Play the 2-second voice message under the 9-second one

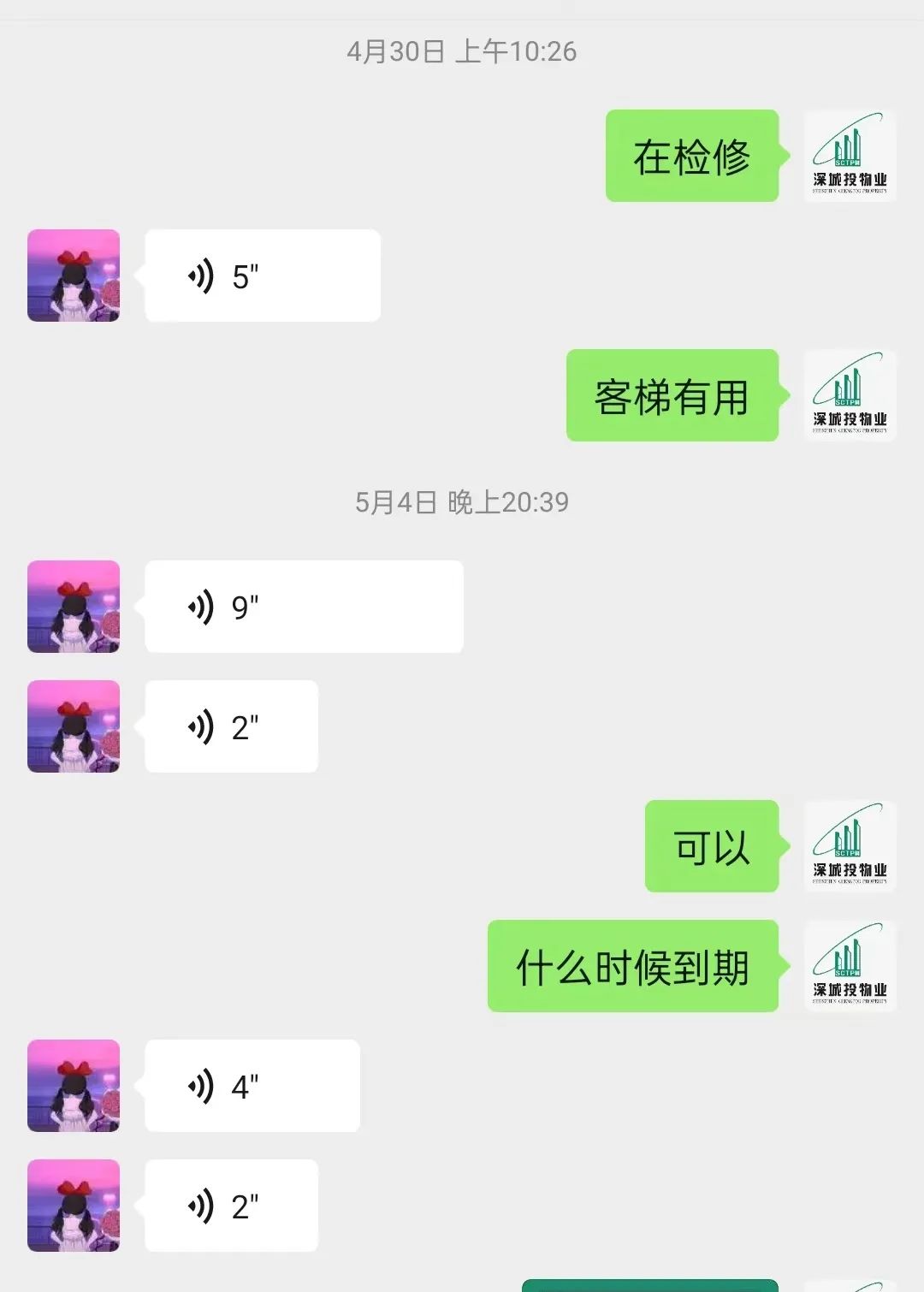pos(231,726)
